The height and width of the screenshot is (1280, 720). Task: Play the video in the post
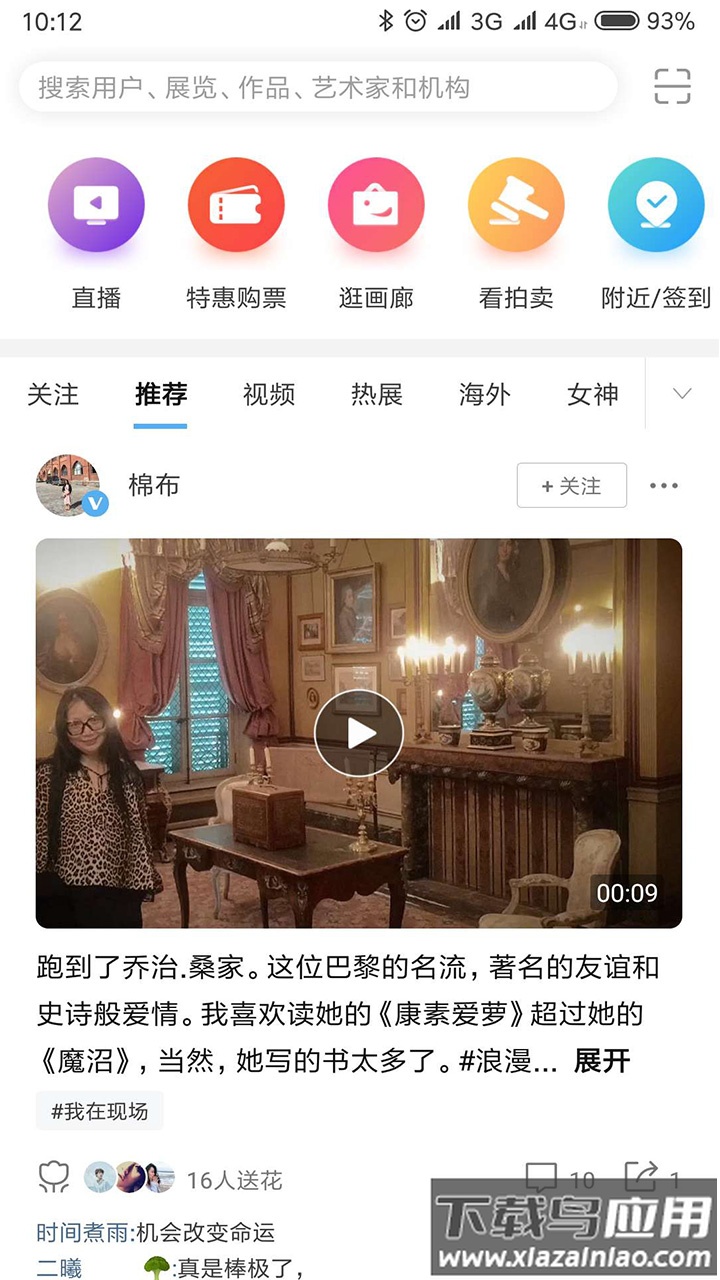359,732
